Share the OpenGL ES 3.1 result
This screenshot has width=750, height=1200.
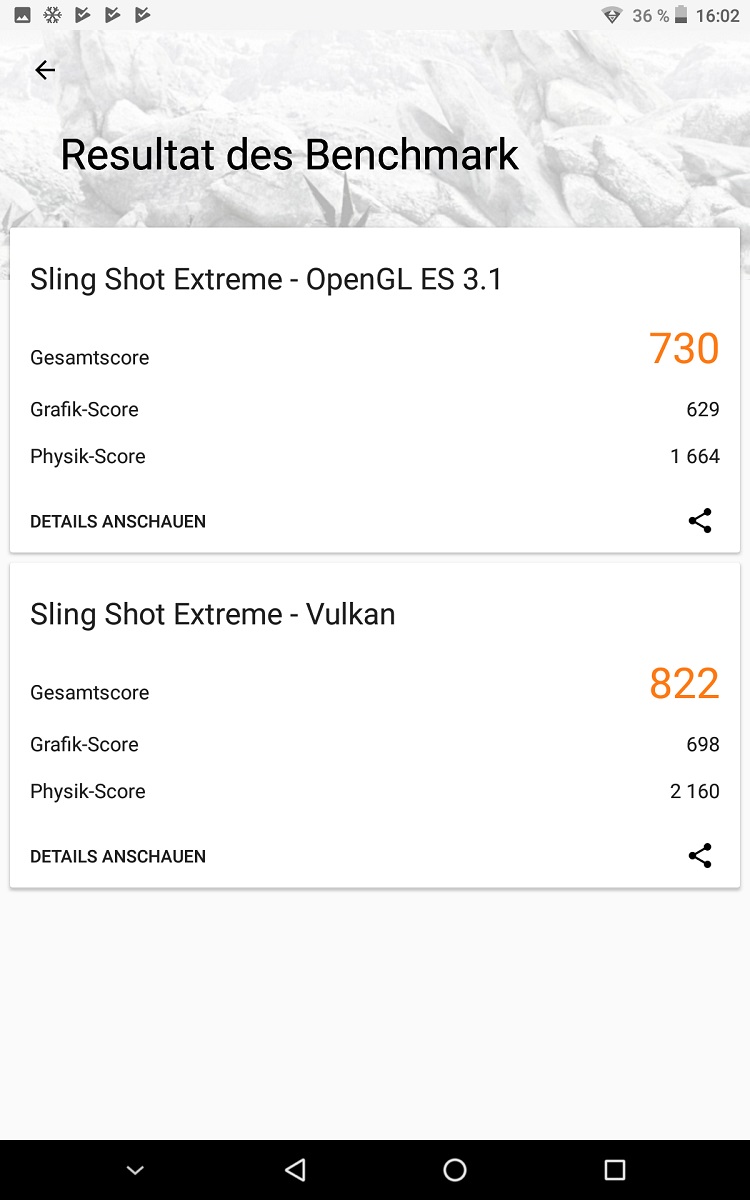[x=700, y=521]
